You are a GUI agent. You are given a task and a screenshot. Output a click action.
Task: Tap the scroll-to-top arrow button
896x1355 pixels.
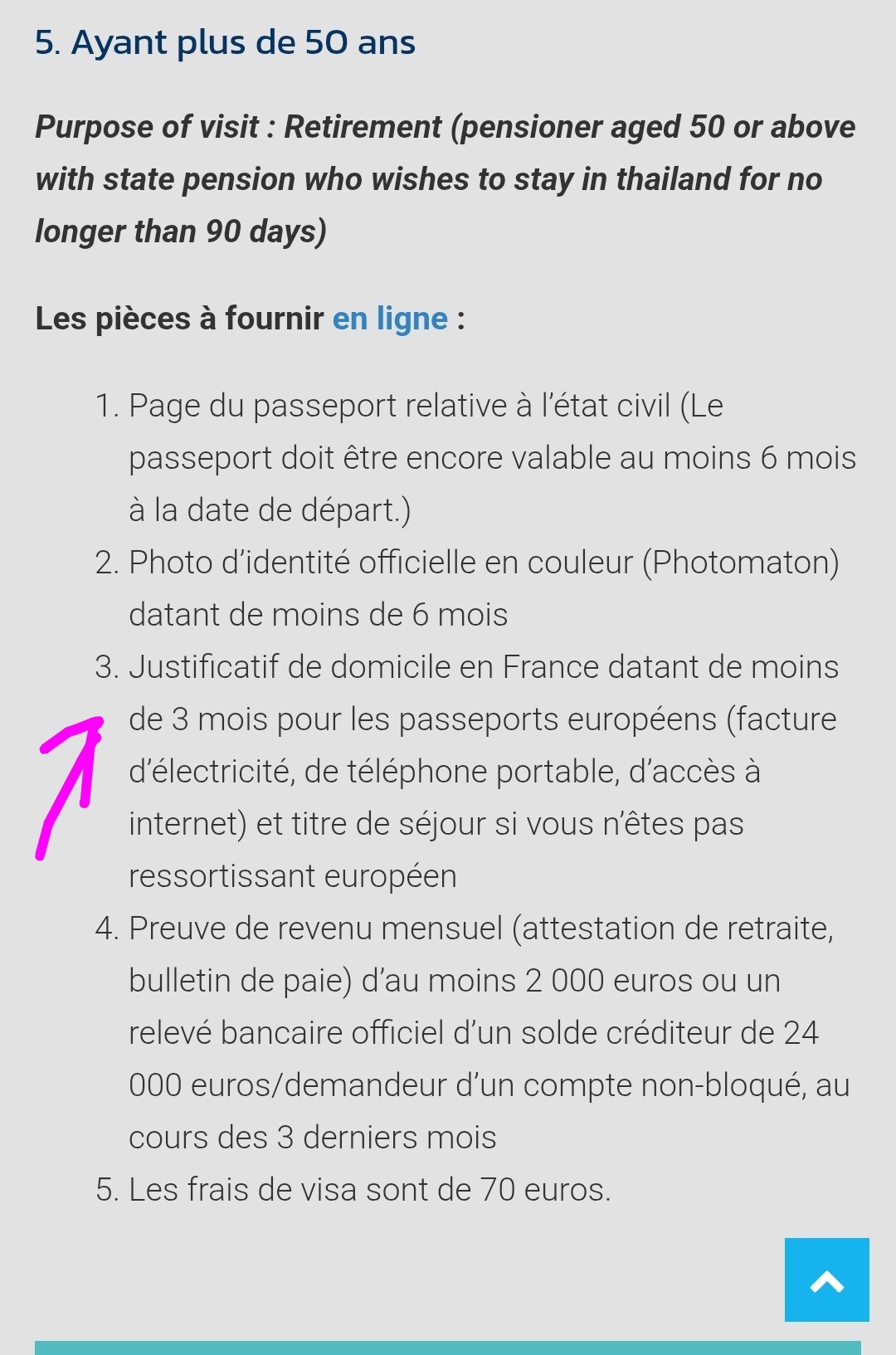[826, 1279]
